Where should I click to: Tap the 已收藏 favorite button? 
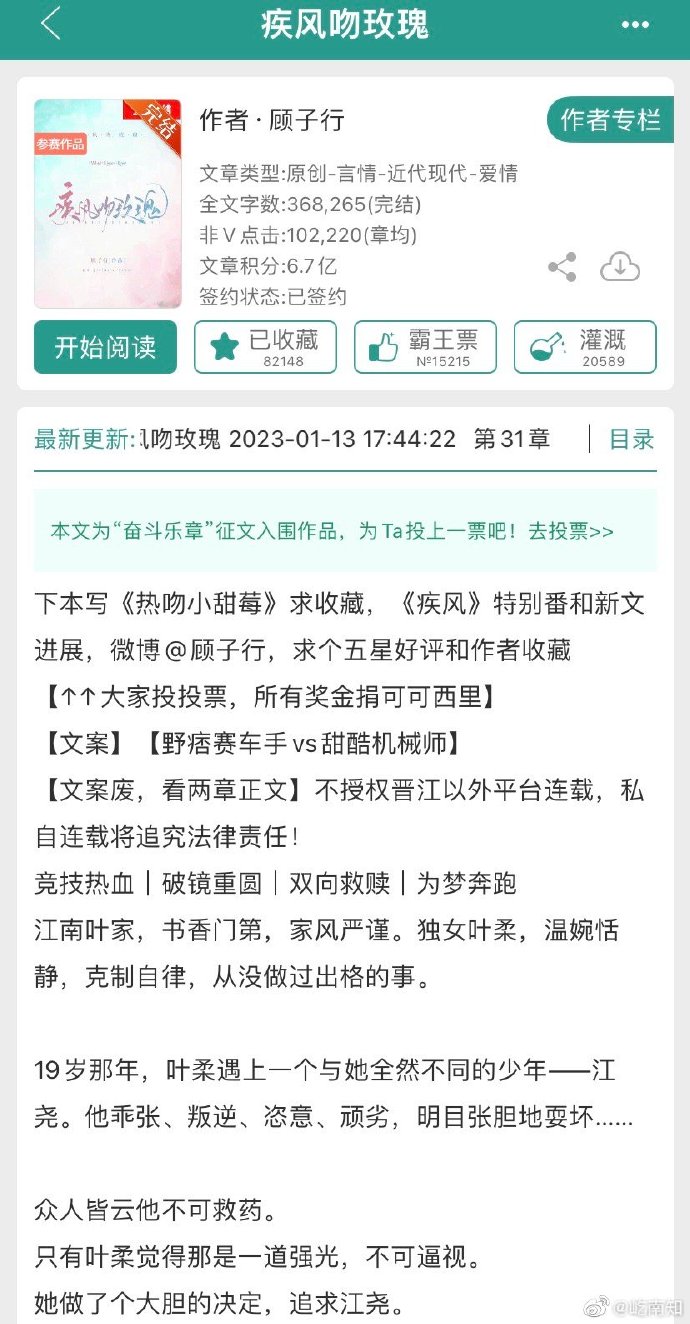coord(265,347)
